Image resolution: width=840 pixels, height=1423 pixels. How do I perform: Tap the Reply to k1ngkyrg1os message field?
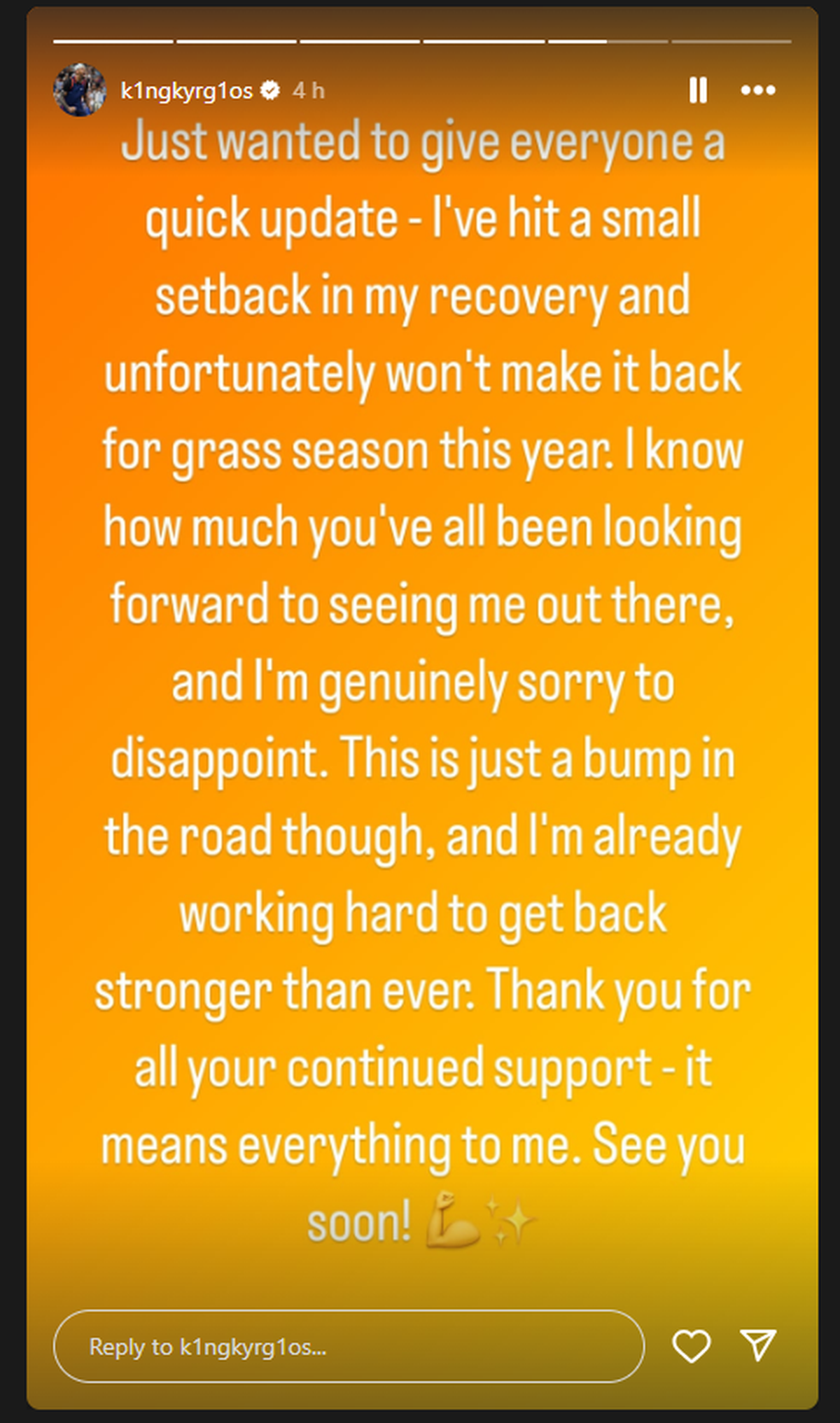[348, 1346]
